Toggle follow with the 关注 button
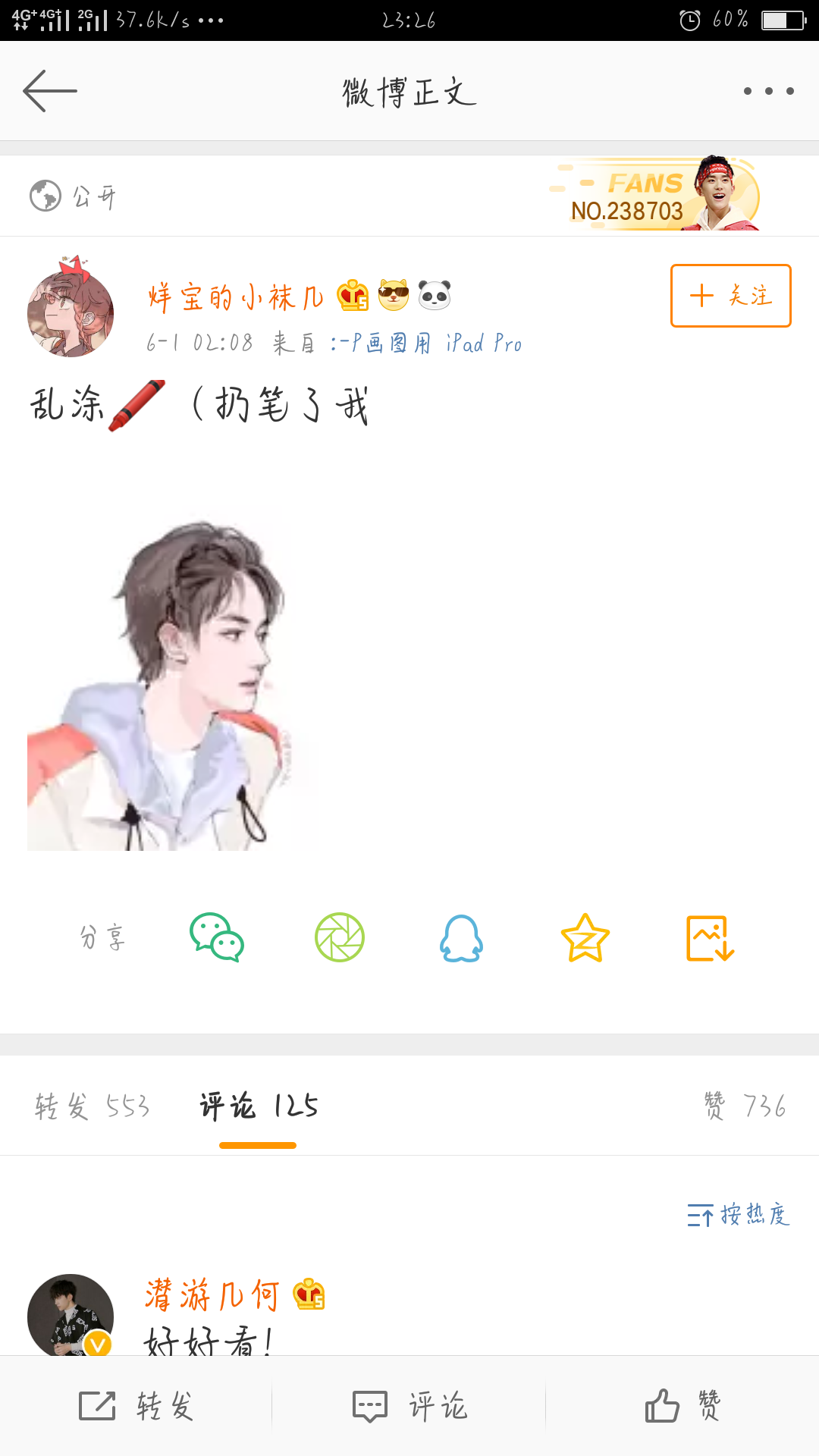Viewport: 819px width, 1456px height. point(730,296)
